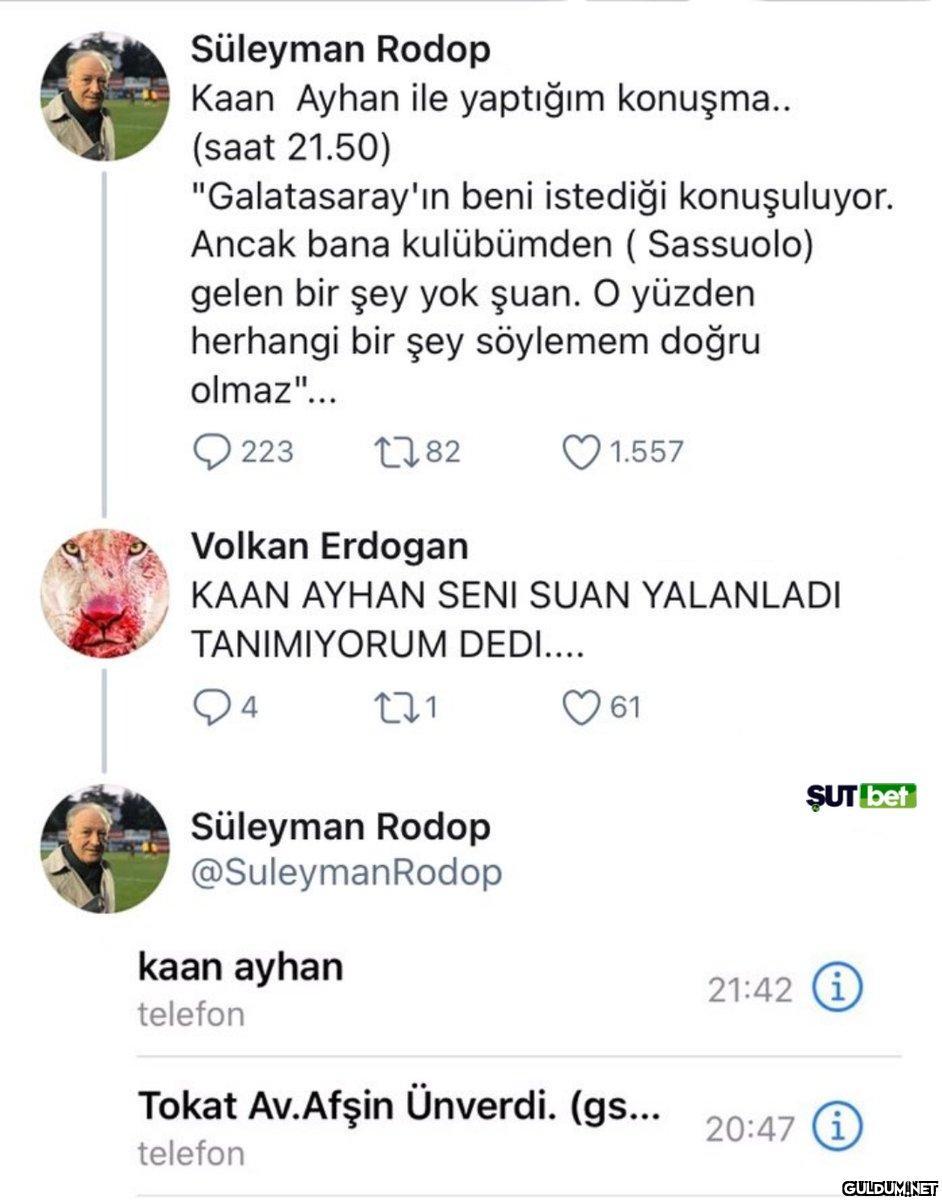Visit the @SuleymanRodop profile handle

346,873
